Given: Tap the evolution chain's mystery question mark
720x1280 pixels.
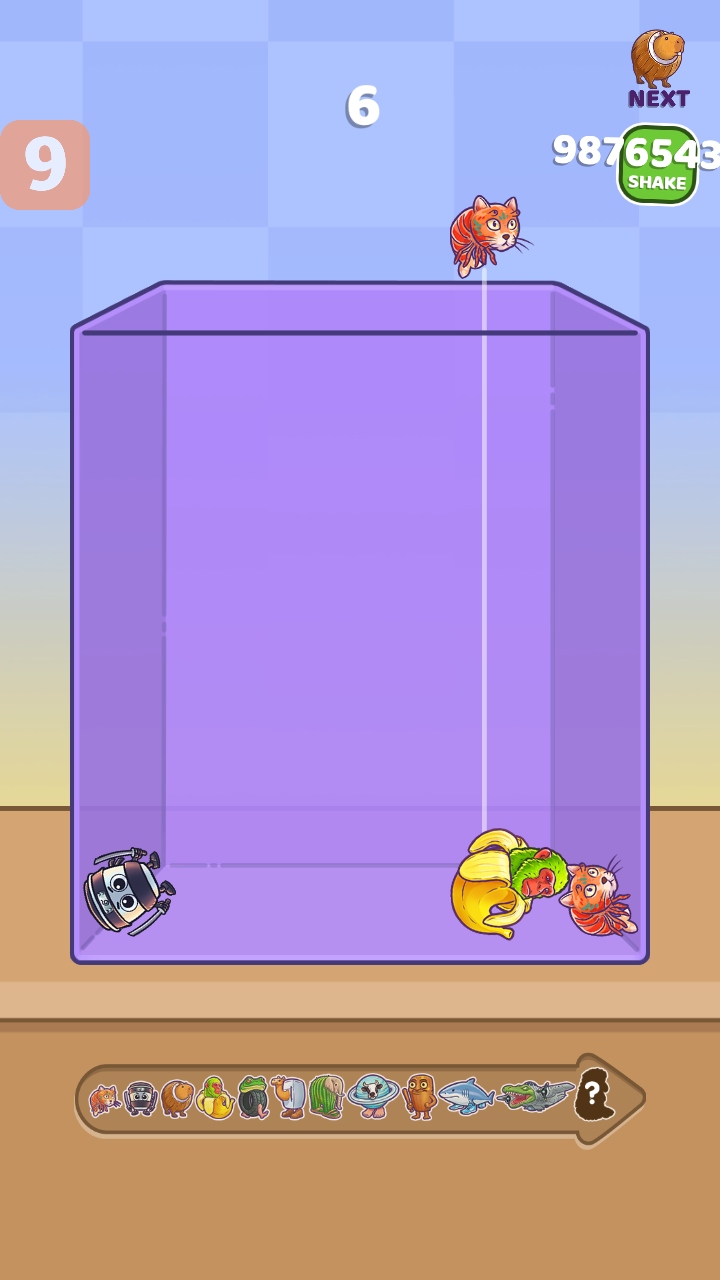Looking at the screenshot, I should click(592, 1093).
